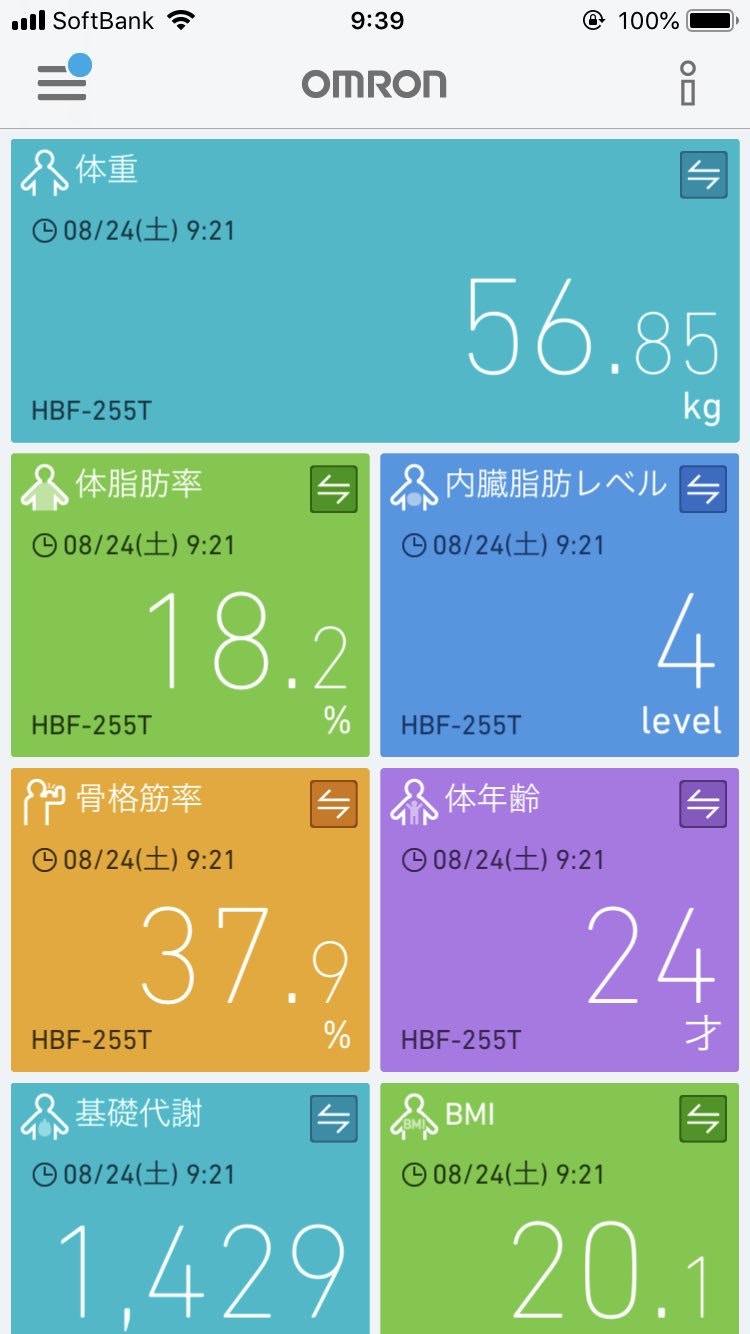Image resolution: width=750 pixels, height=1334 pixels.
Task: Tap the swap icon on 体脂肪率 card
Action: (334, 490)
